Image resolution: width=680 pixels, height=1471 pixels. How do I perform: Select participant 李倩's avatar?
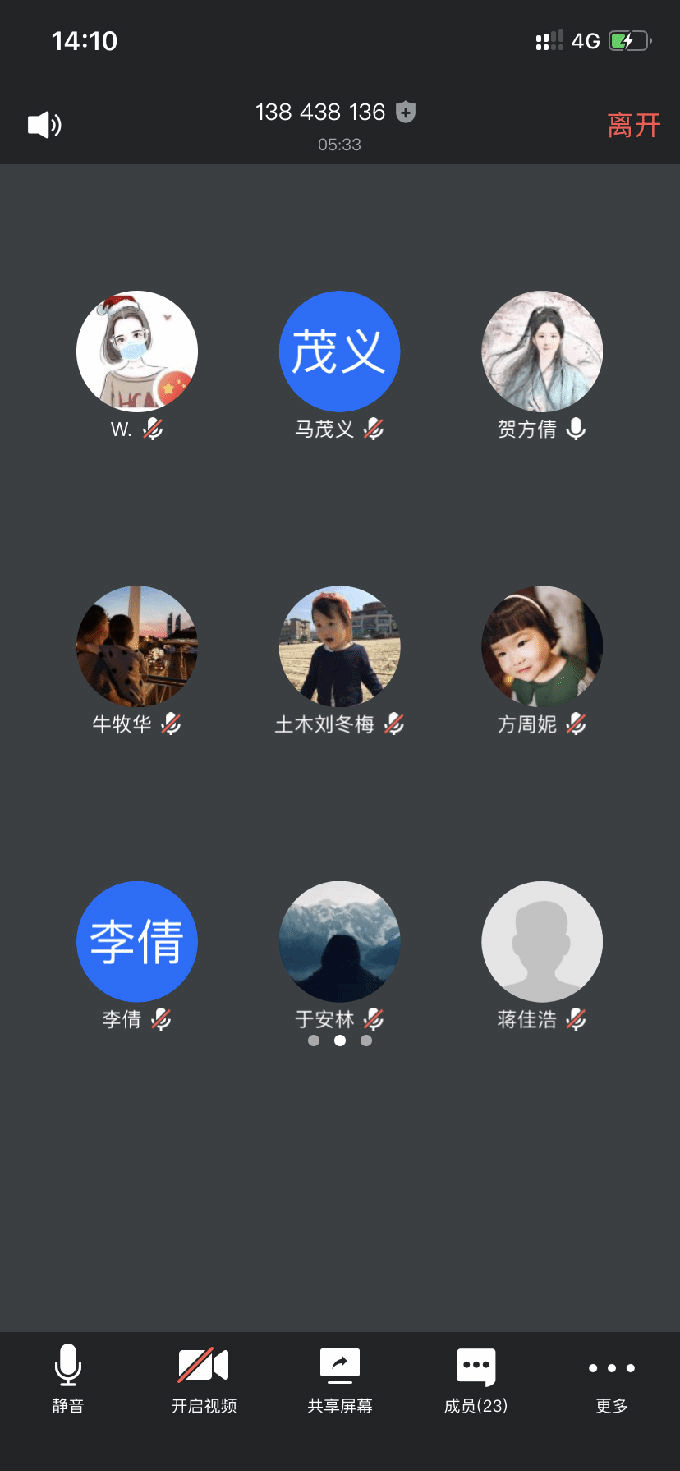[137, 941]
